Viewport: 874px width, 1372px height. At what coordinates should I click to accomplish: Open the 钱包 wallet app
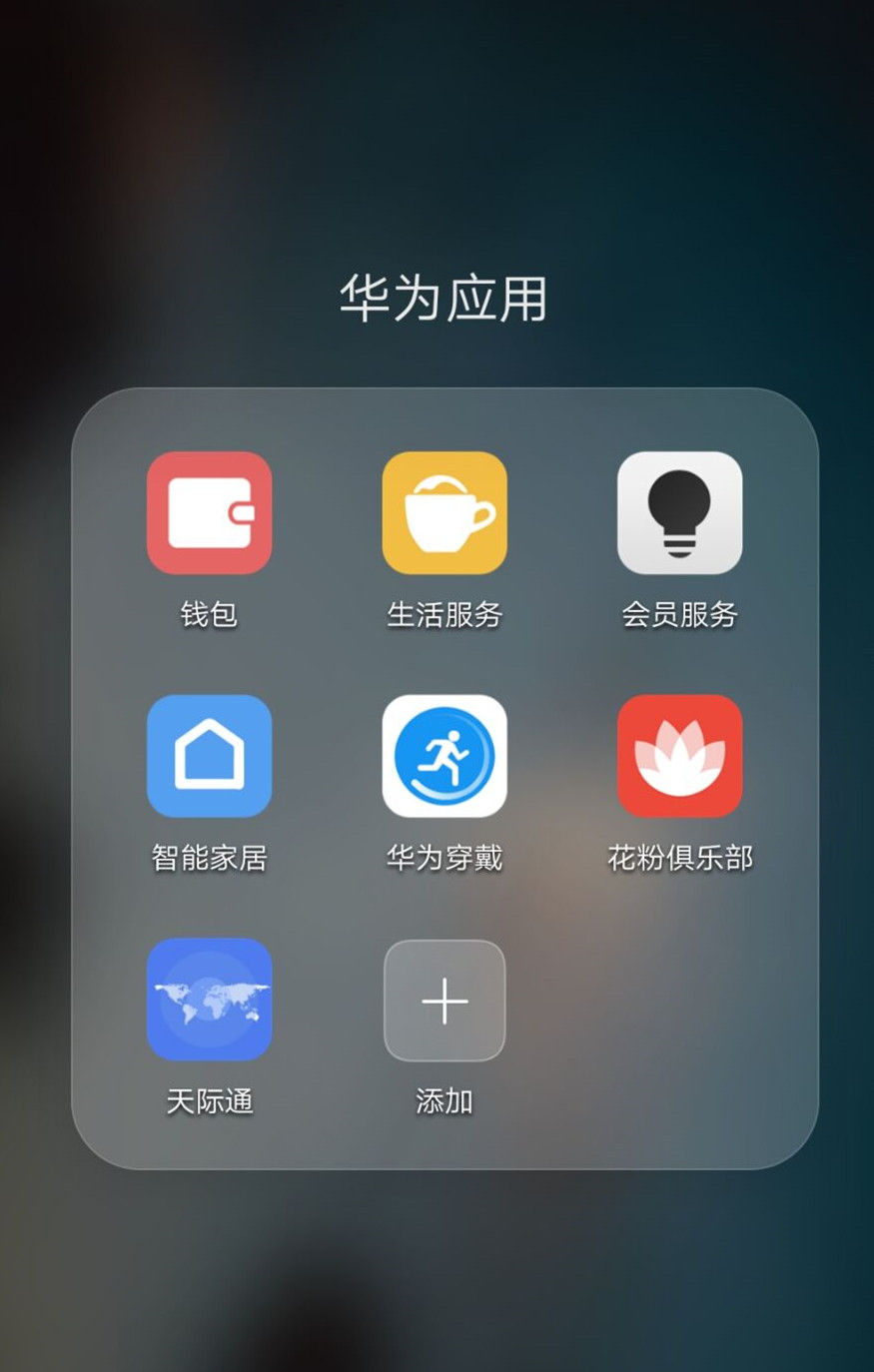coord(209,513)
